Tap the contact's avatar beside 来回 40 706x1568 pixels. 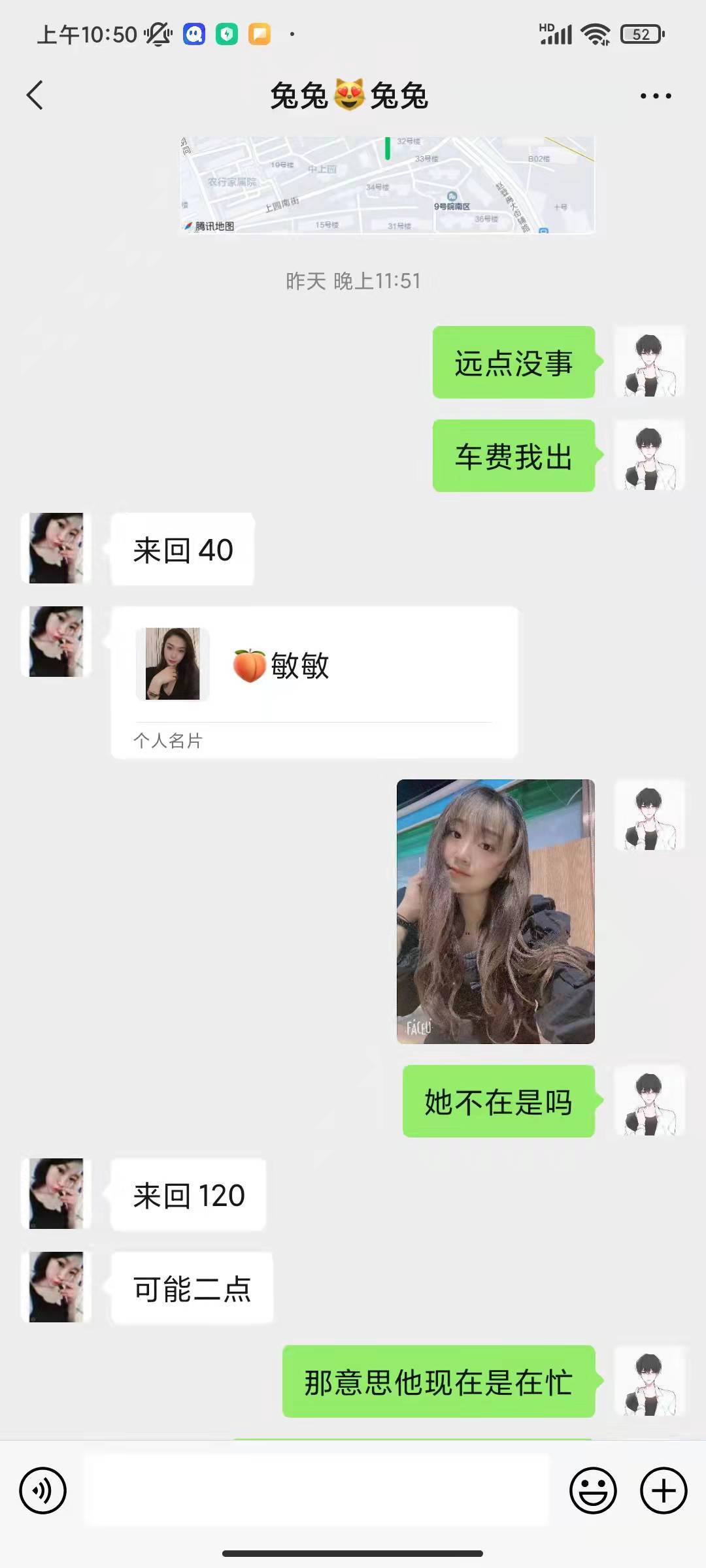pyautogui.click(x=56, y=549)
